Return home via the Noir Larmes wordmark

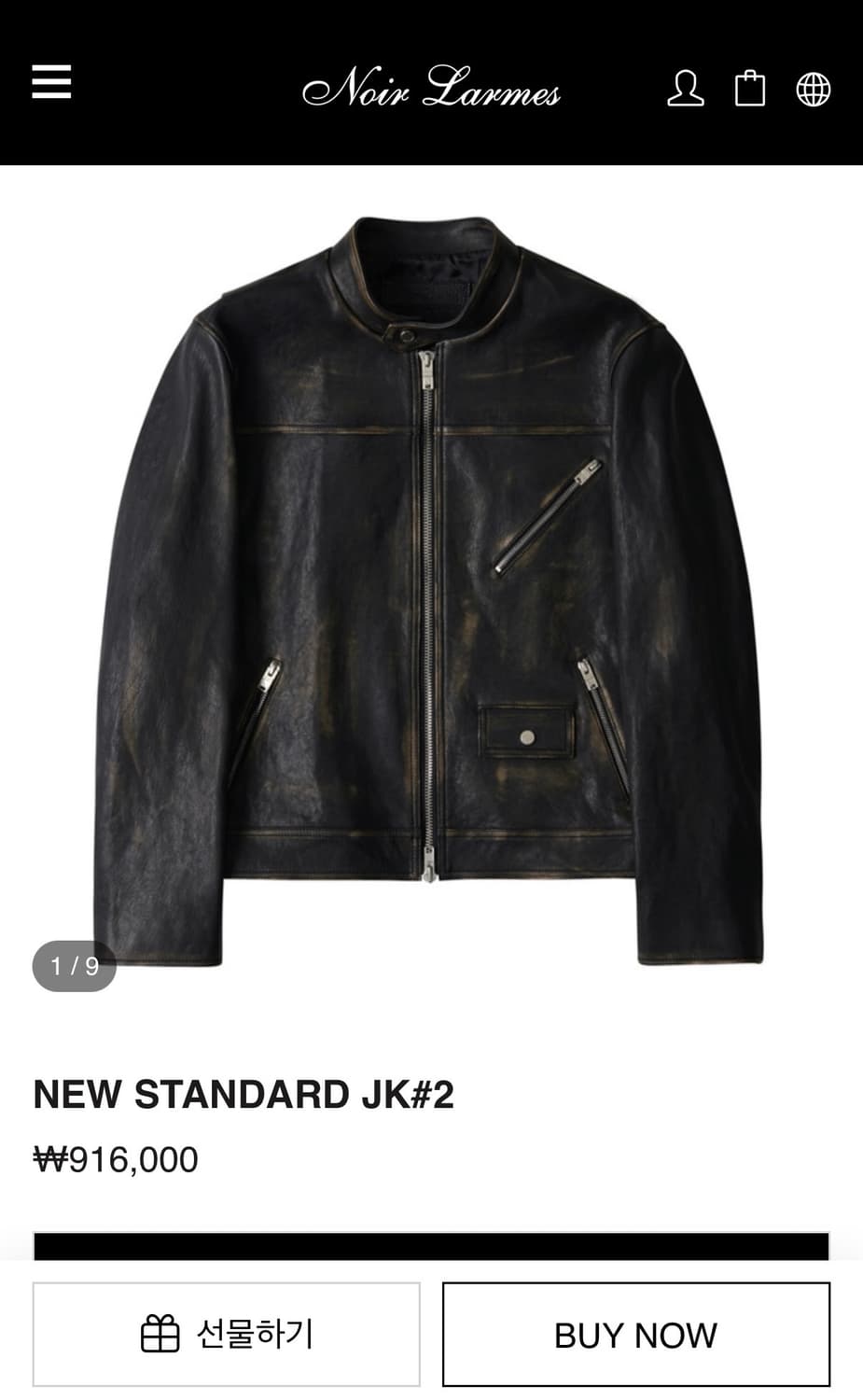[x=431, y=91]
